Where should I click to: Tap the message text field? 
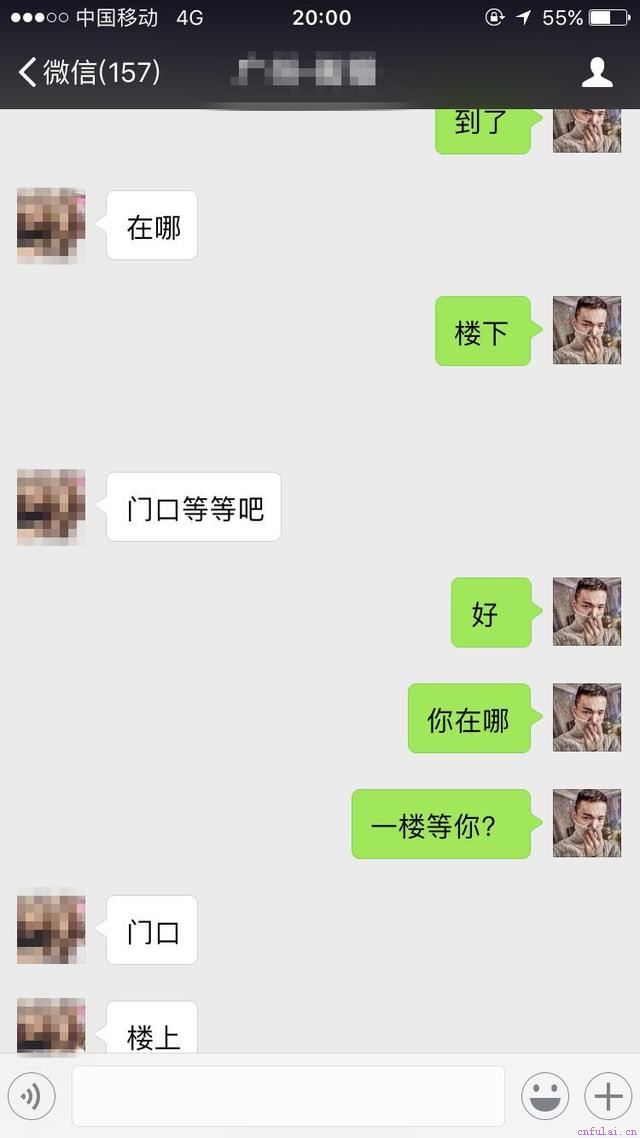pos(288,1097)
